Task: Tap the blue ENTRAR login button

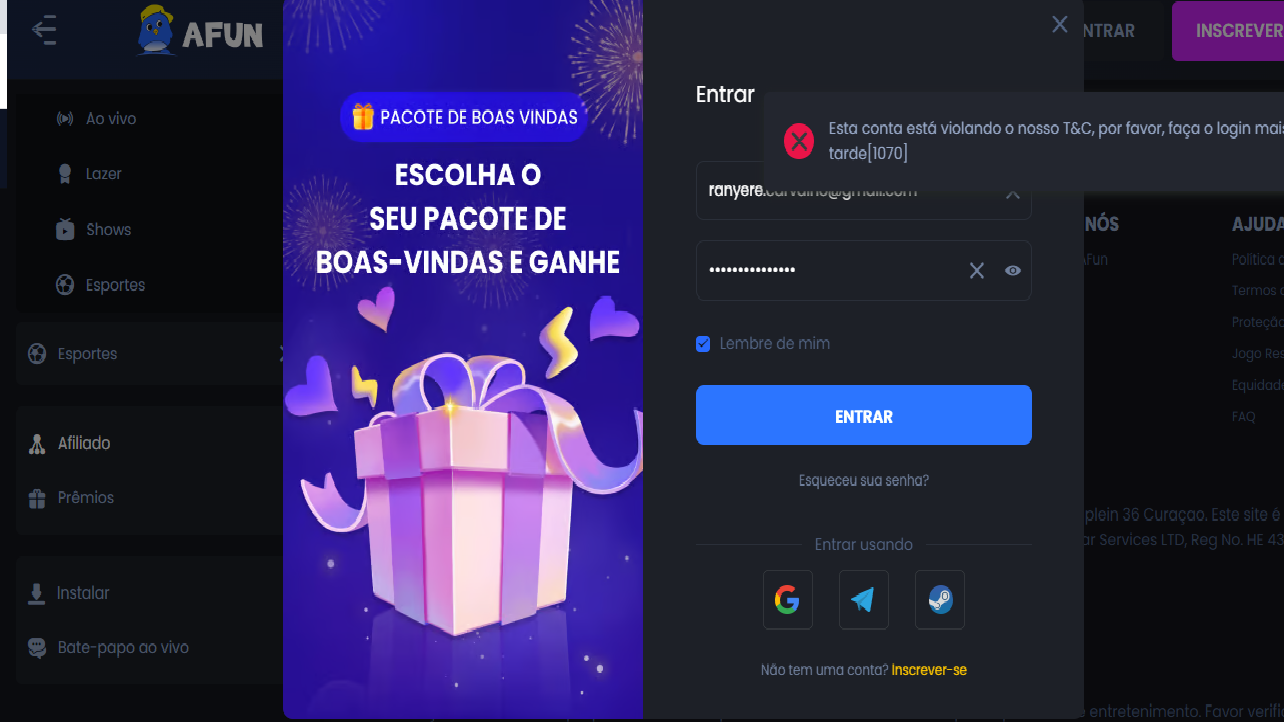Action: (863, 415)
